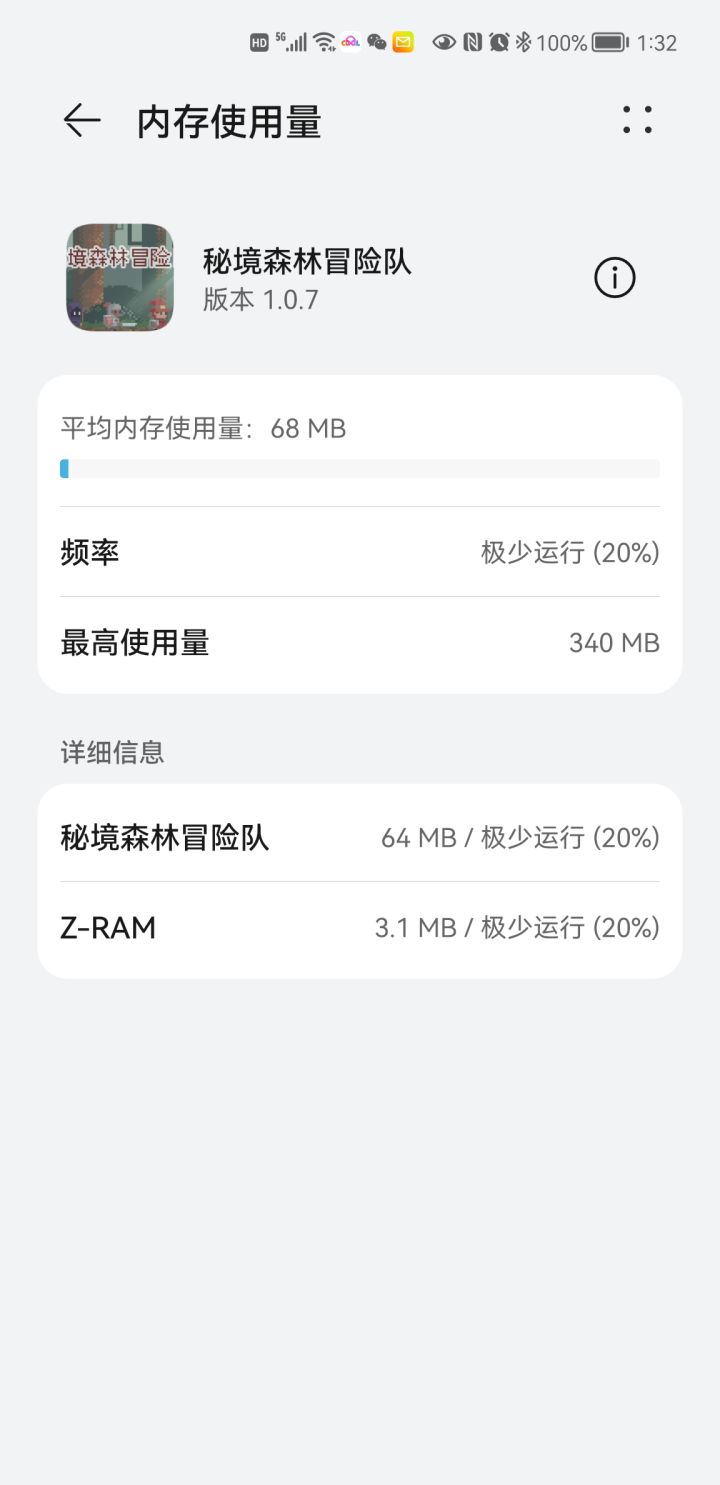The image size is (720, 1485).
Task: Go back from 内存使用量 page
Action: pyautogui.click(x=82, y=121)
